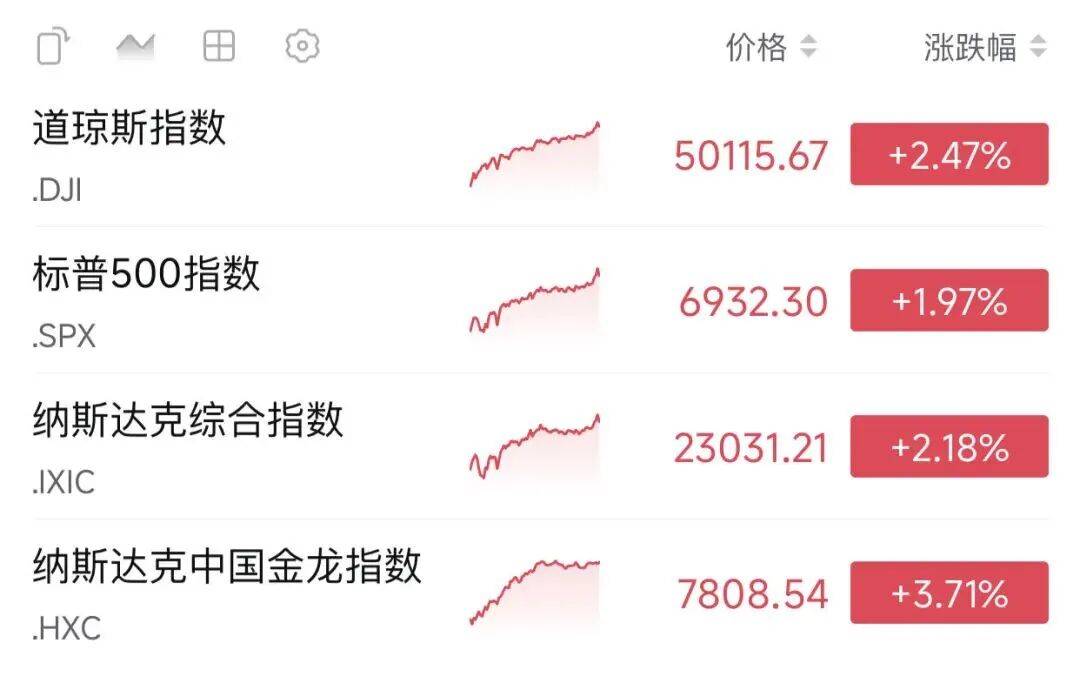Sort the list by 价格
This screenshot has width=1080, height=690.
coord(770,47)
